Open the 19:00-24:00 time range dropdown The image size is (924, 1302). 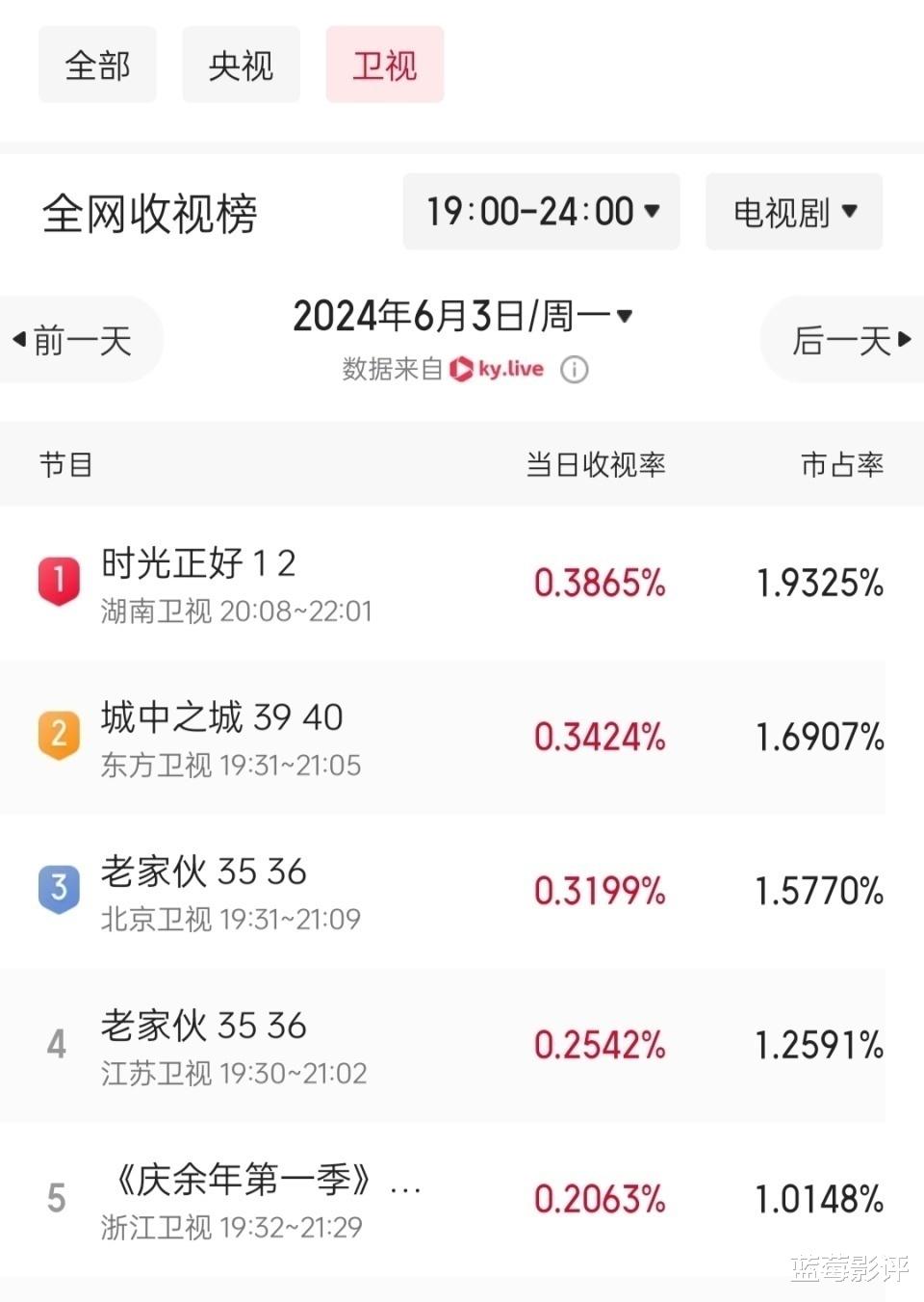point(541,212)
